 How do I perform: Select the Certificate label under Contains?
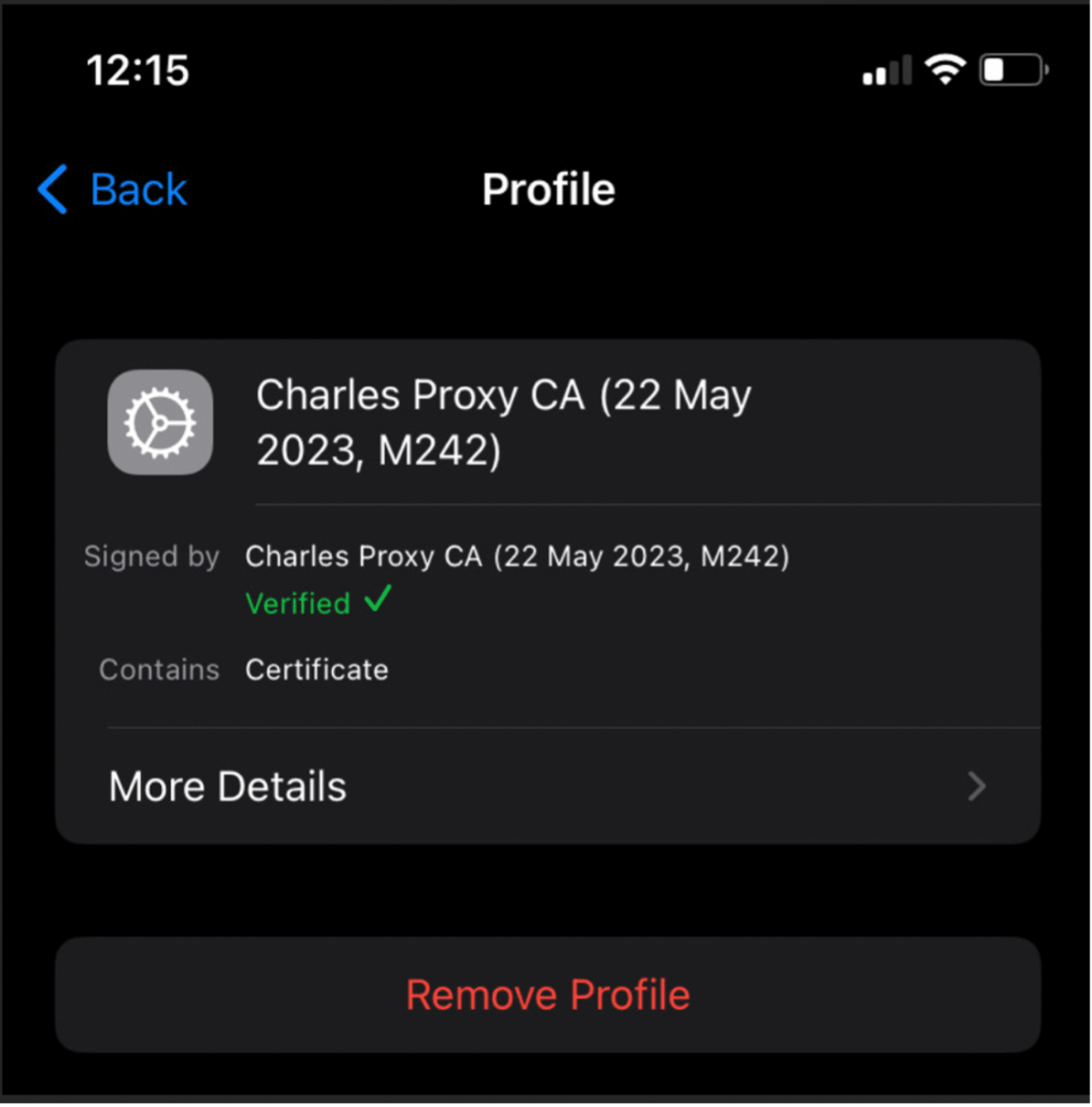(316, 669)
